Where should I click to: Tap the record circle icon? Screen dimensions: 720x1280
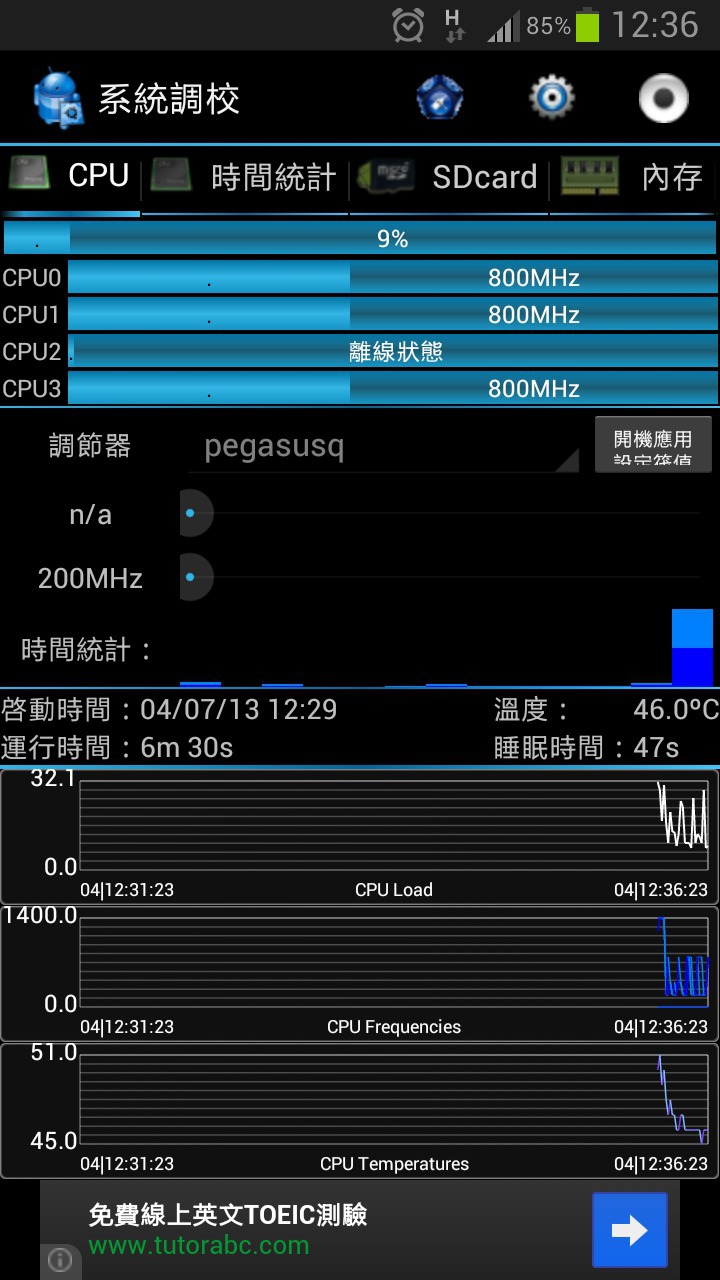663,98
